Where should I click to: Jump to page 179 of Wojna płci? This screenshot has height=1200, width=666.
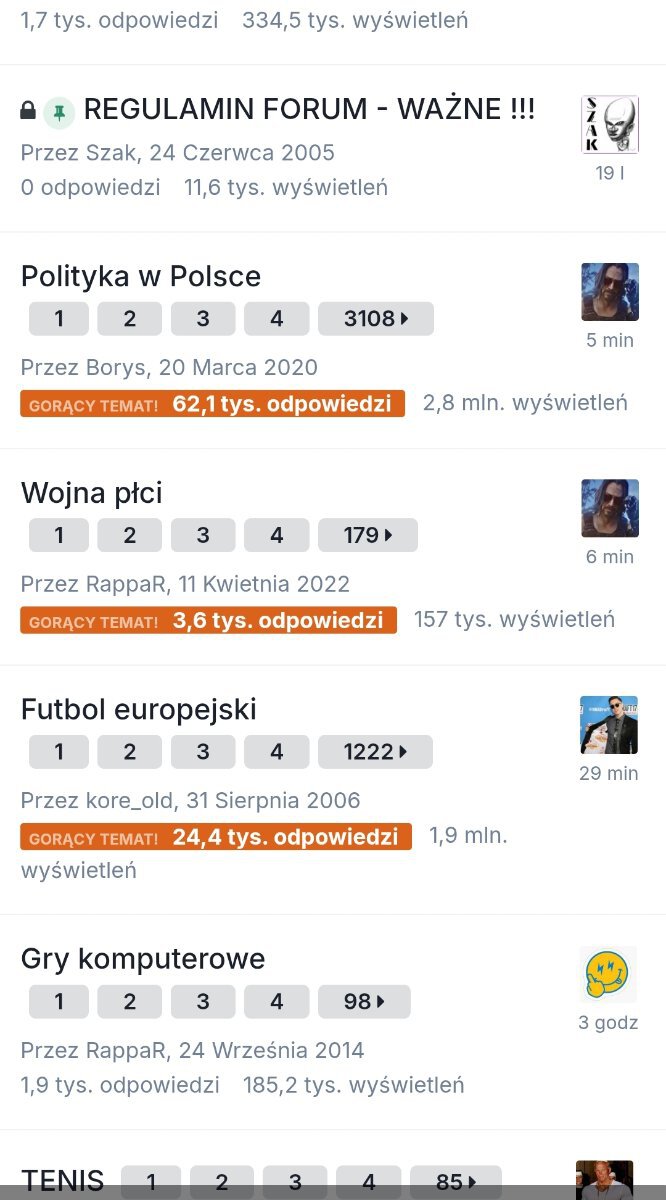pos(368,535)
